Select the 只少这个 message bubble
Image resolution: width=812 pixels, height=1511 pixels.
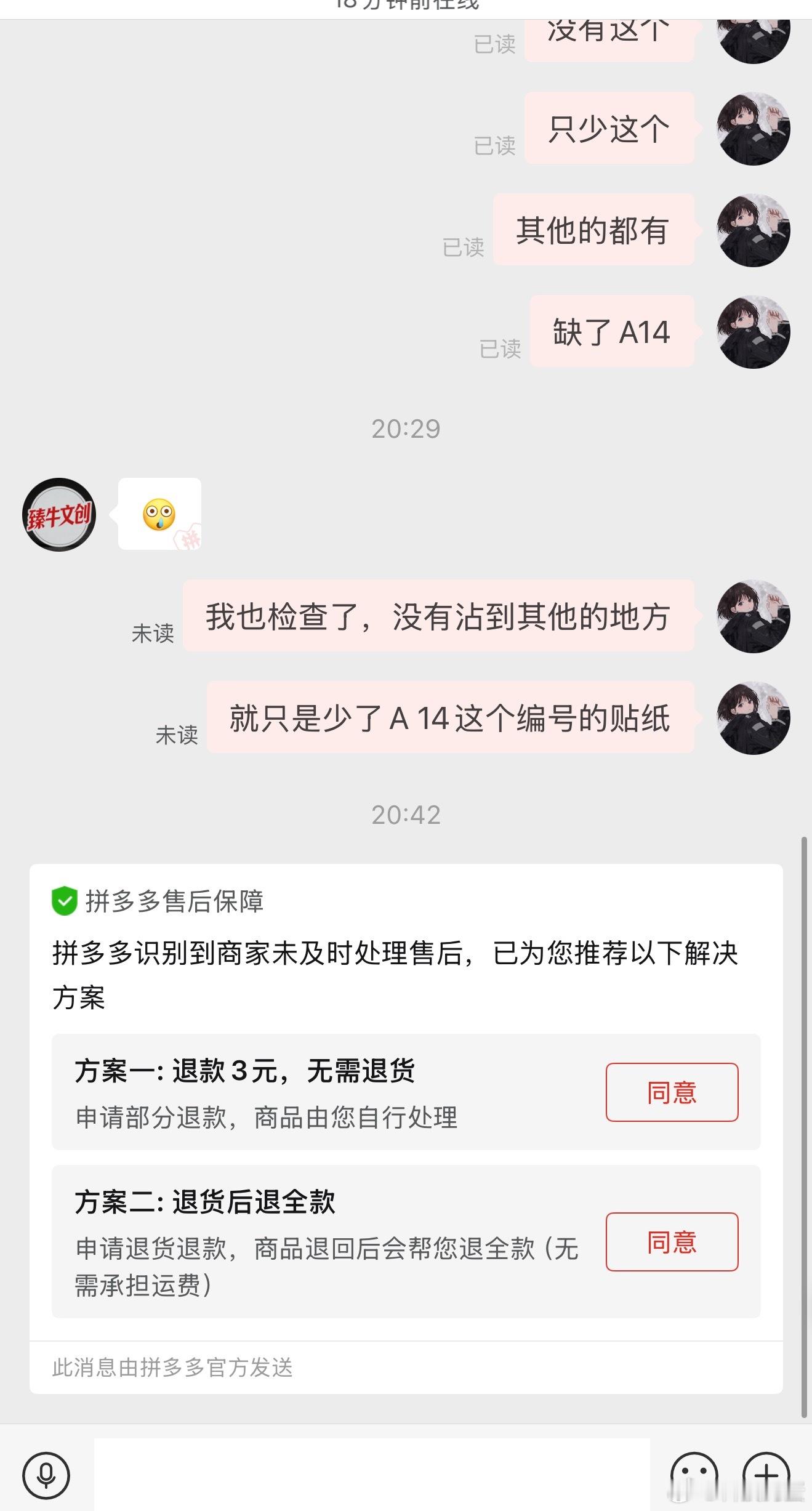[x=608, y=129]
